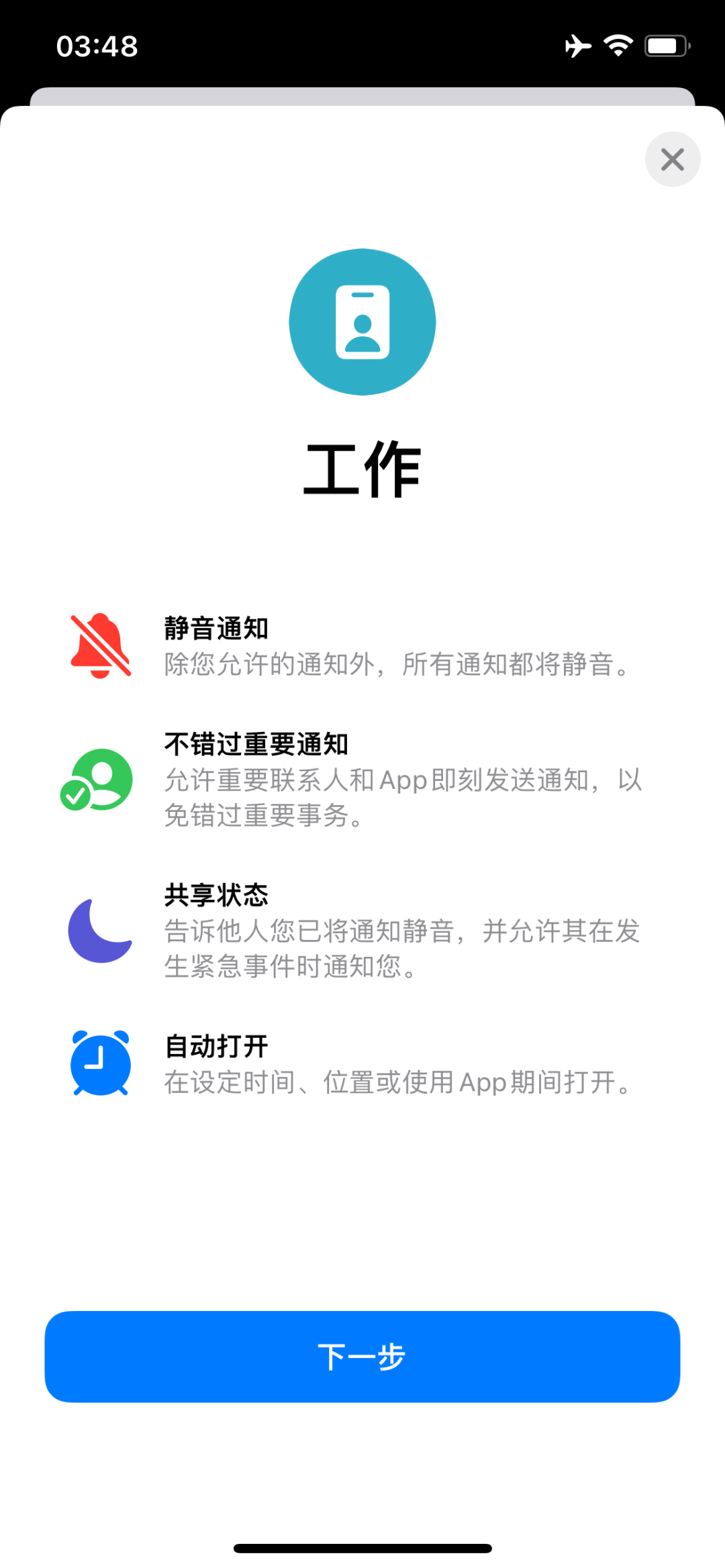This screenshot has height=1568, width=725.
Task: Tap the 静音通知 heading
Action: [x=216, y=629]
